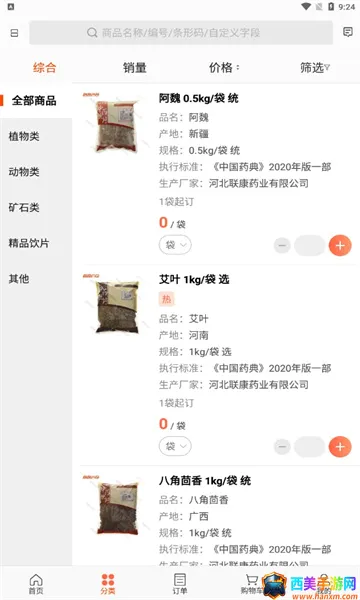
Task: Go to the 首页 tab
Action: click(36, 584)
